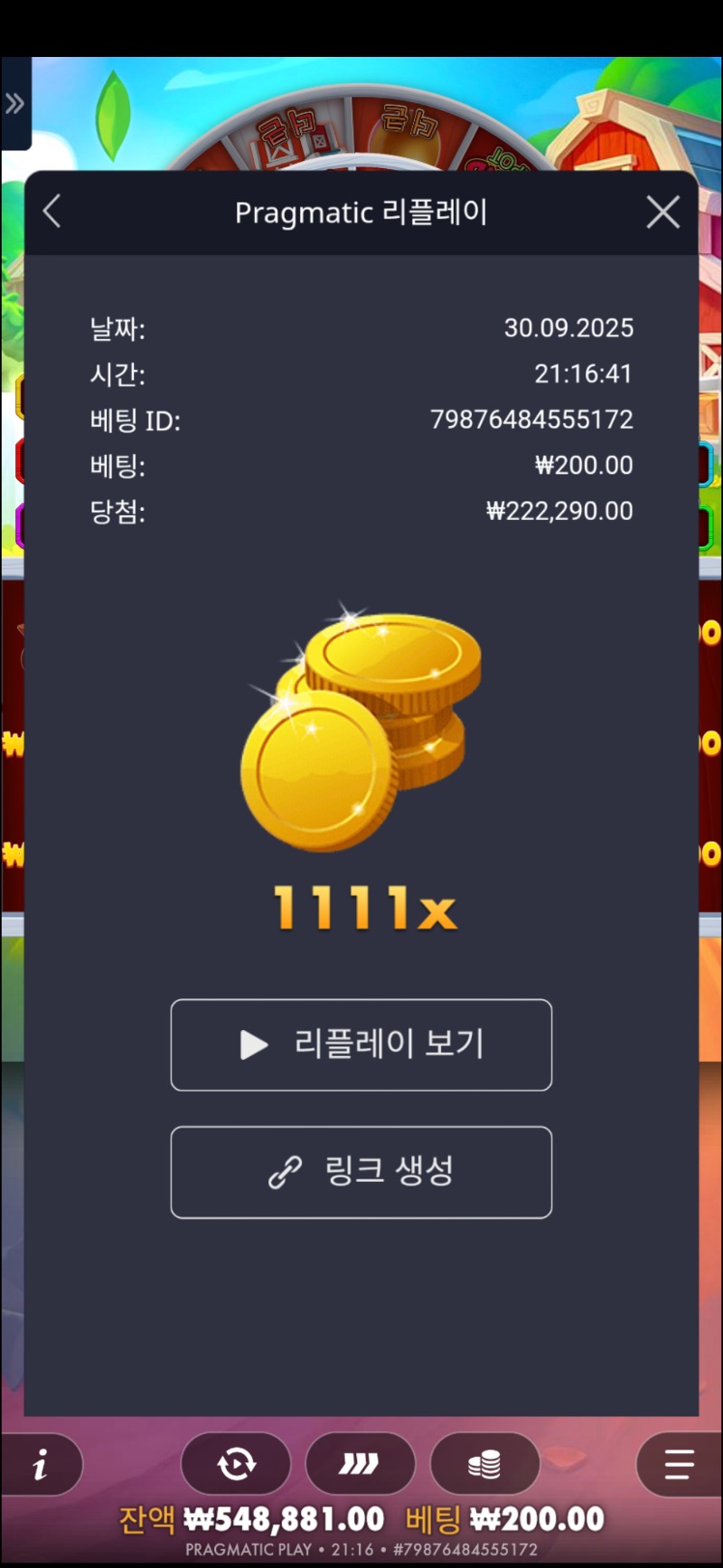This screenshot has height=1568, width=723.
Task: Generate a share link (링크 생성)
Action: [361, 1172]
